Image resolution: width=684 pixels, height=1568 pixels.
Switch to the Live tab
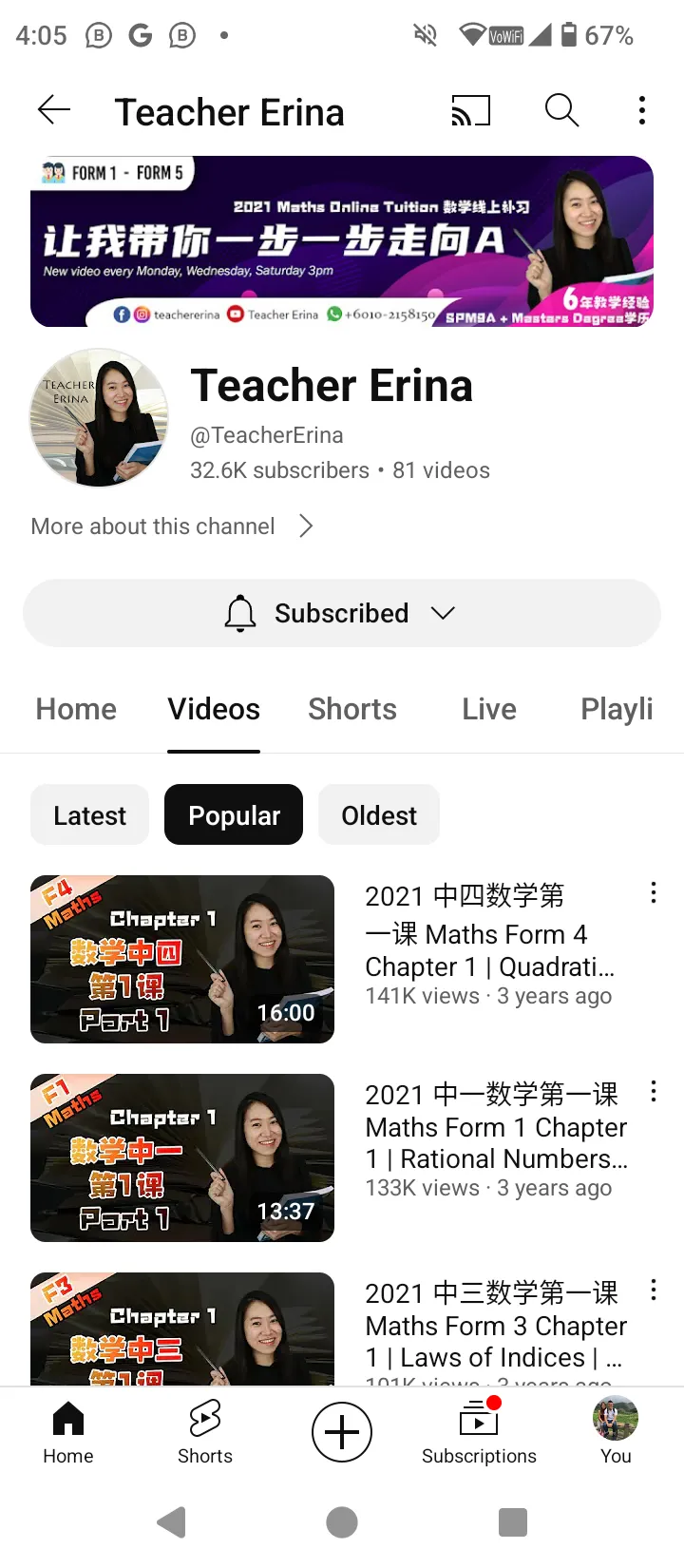click(489, 709)
